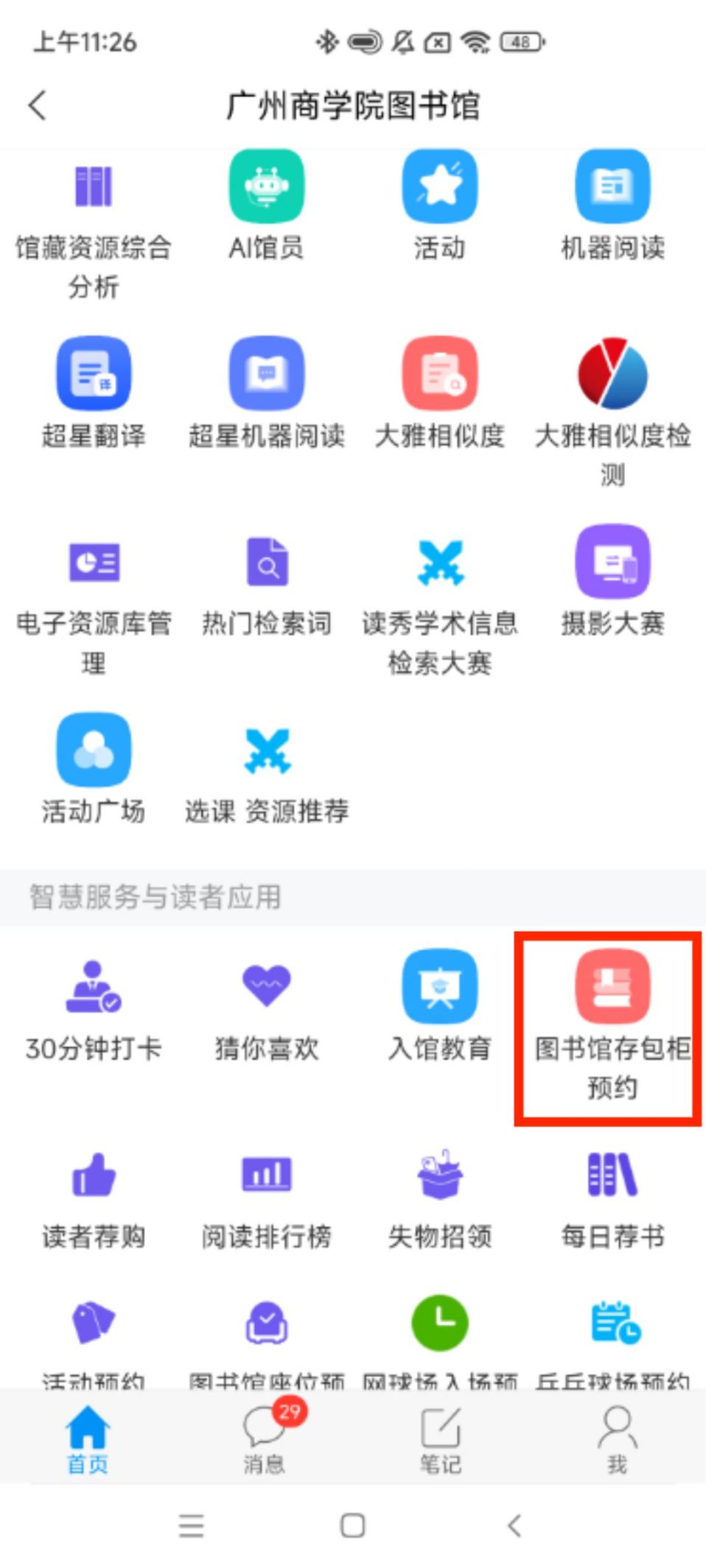Go back using the header arrow

click(x=38, y=105)
